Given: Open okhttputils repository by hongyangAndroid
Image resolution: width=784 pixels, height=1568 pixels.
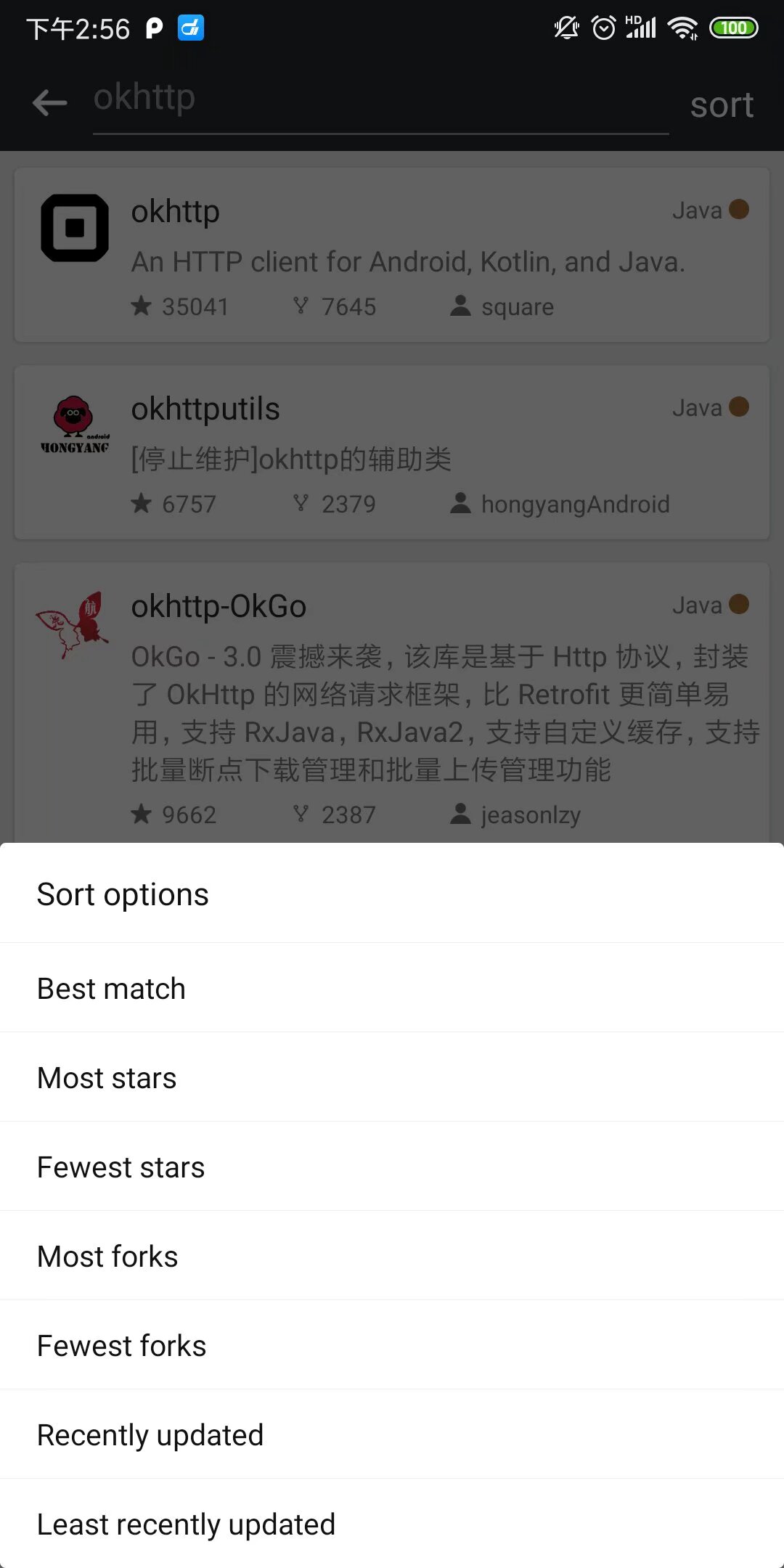Looking at the screenshot, I should (392, 452).
